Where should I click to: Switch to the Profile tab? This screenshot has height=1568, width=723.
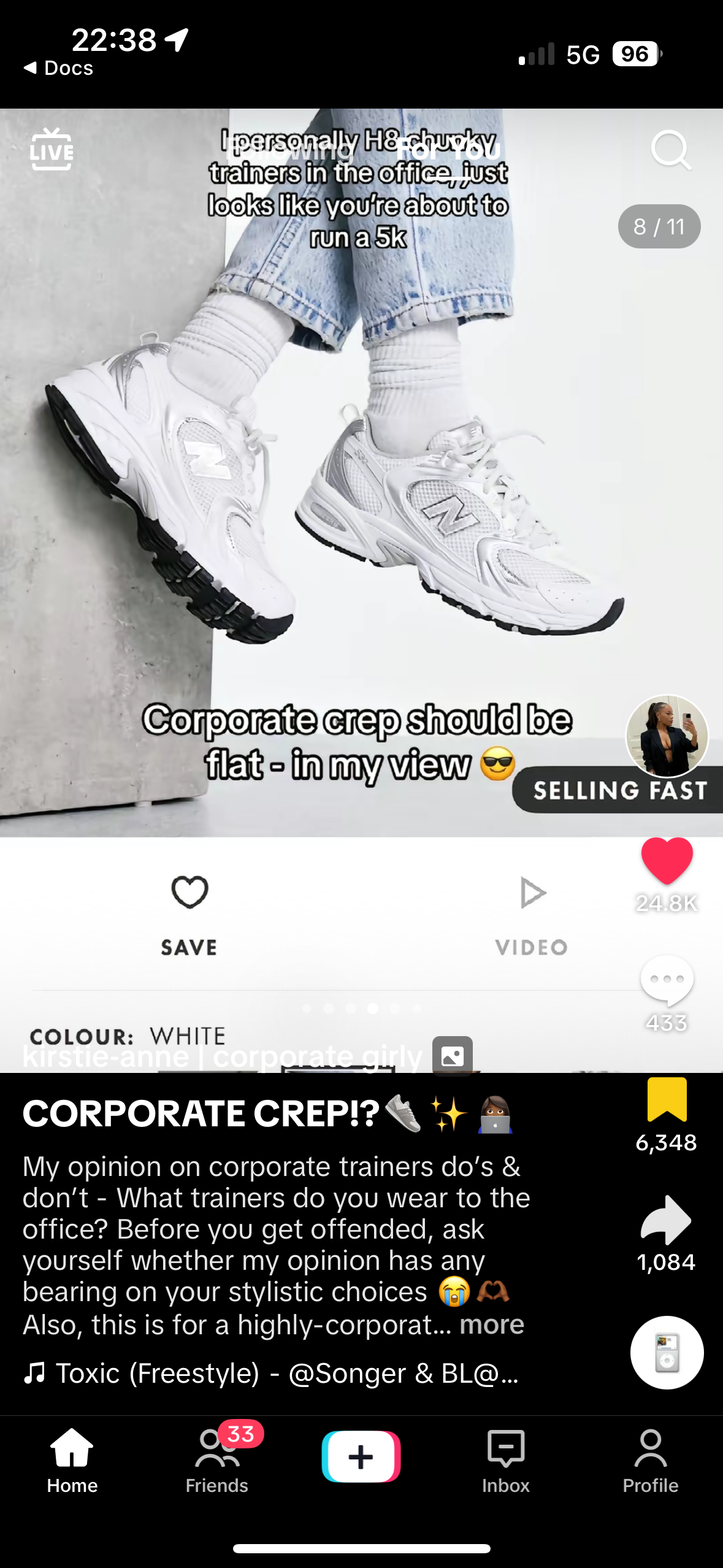[650, 1460]
